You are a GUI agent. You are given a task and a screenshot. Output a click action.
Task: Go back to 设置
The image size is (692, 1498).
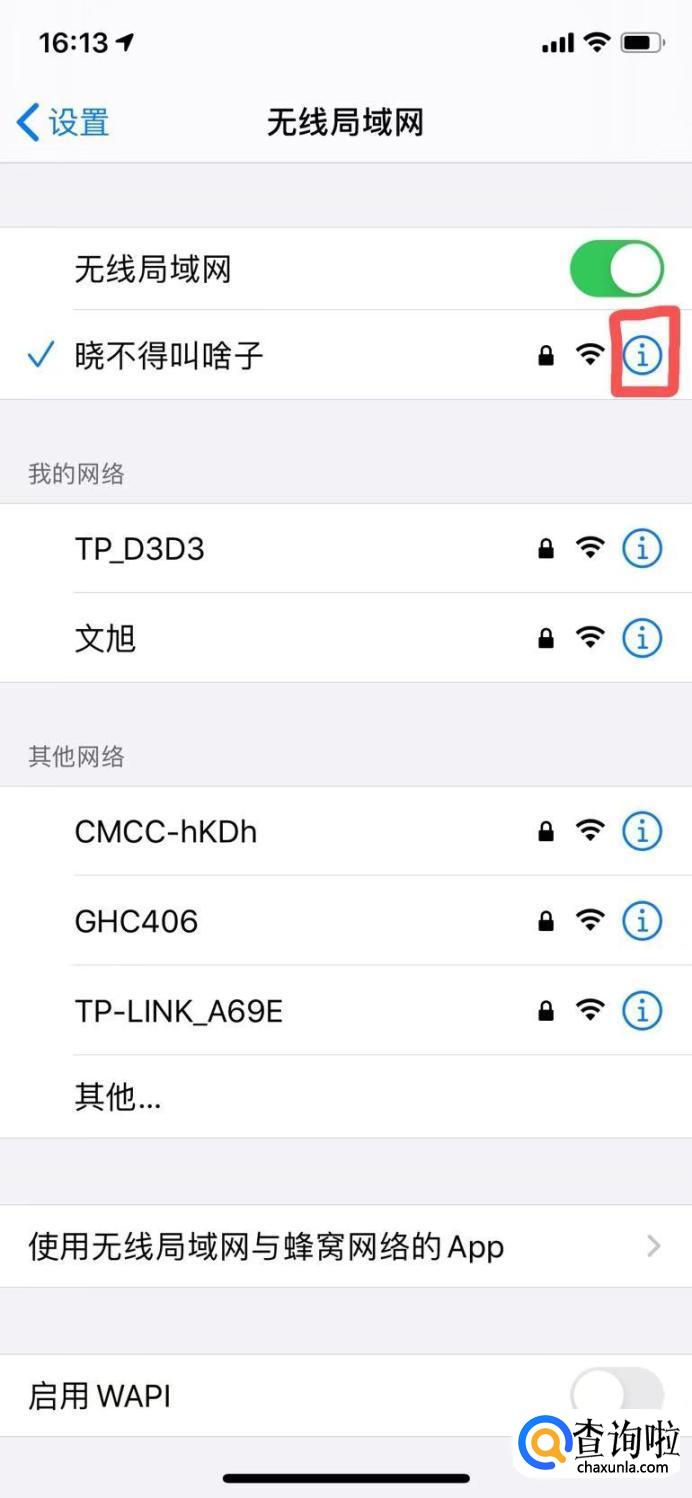coord(62,123)
